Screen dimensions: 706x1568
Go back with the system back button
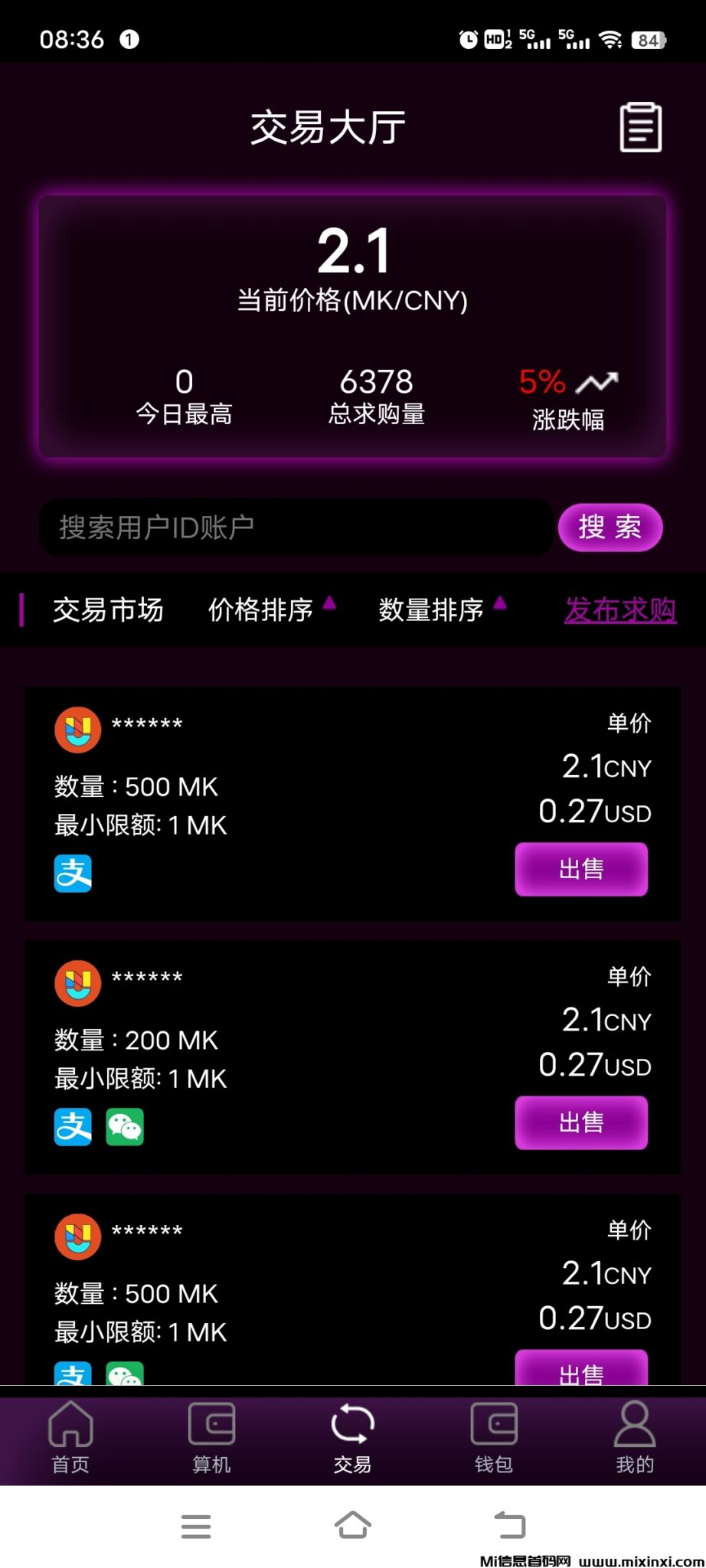(510, 1525)
